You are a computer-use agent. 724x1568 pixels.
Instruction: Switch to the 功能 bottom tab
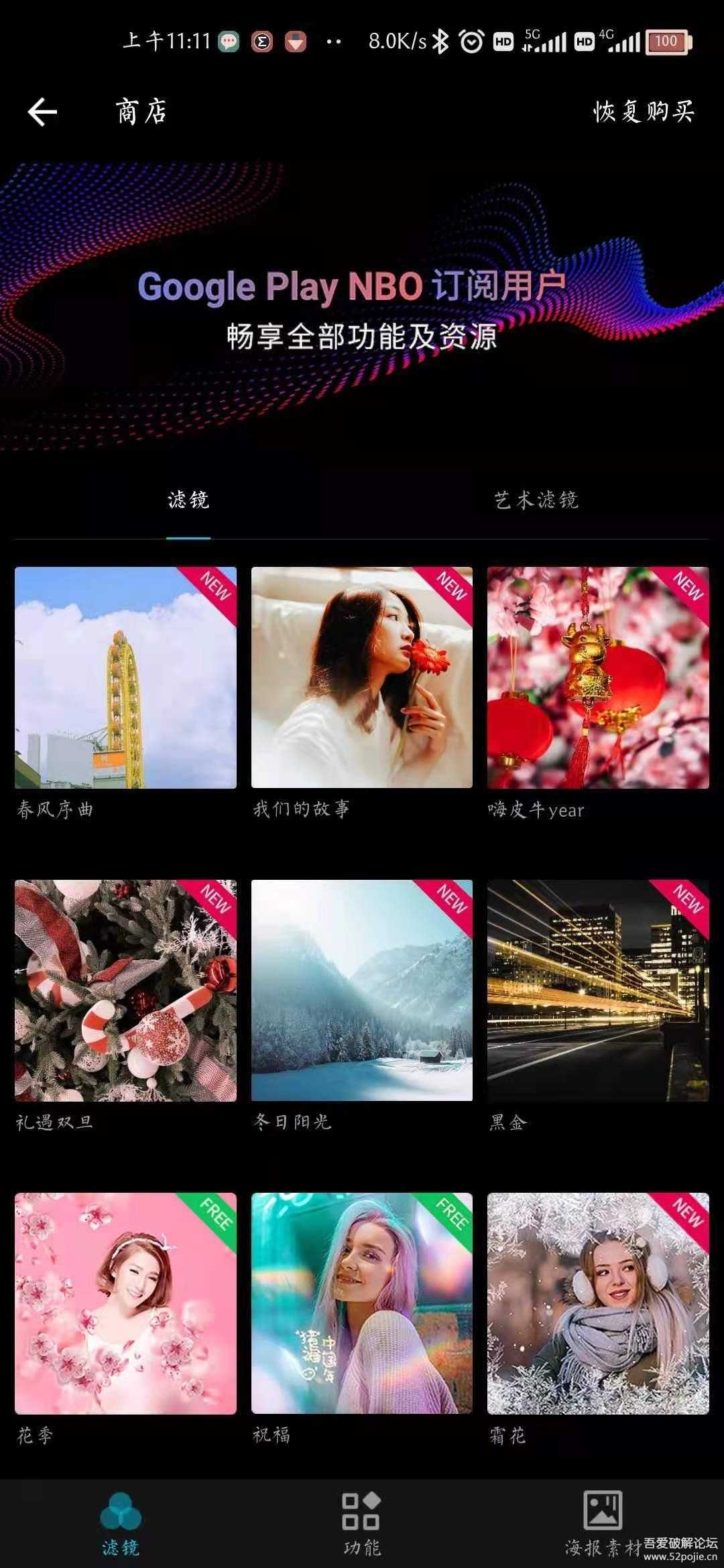[x=362, y=1522]
